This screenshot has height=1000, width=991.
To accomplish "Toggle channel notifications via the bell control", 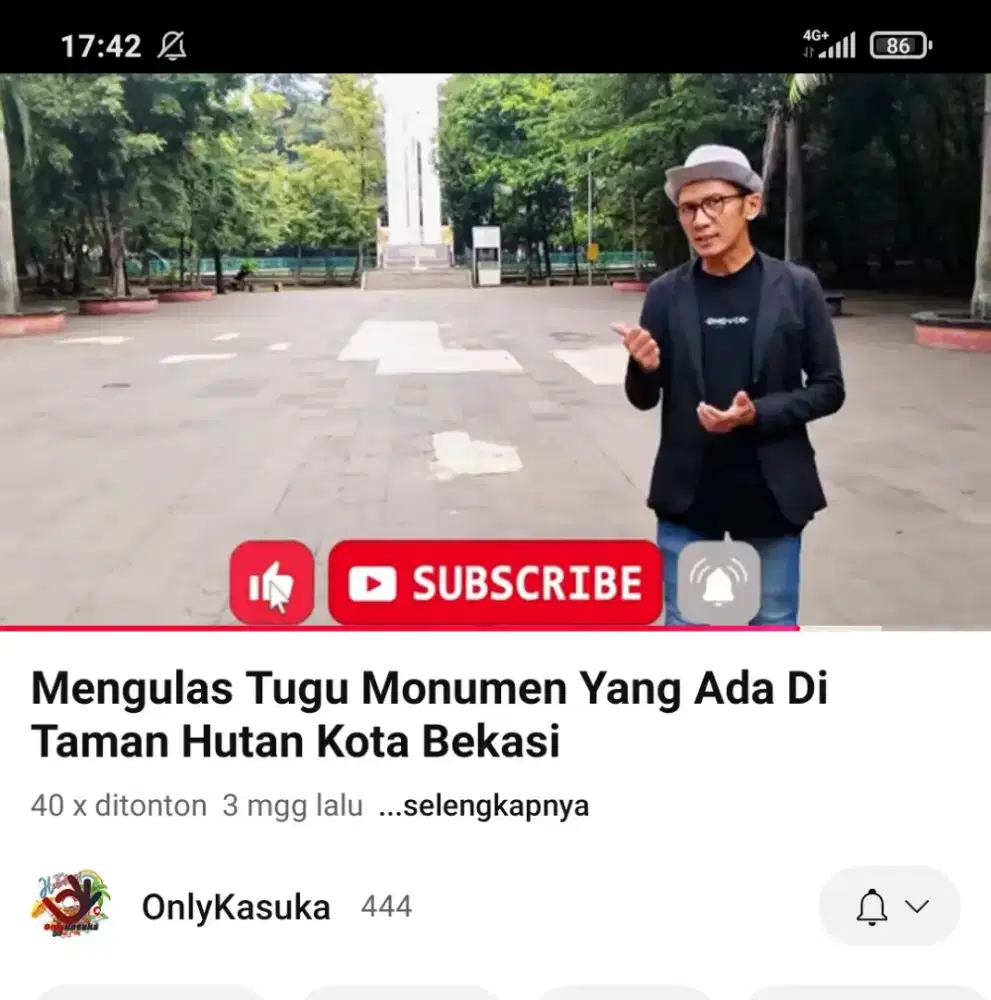I will tap(871, 908).
